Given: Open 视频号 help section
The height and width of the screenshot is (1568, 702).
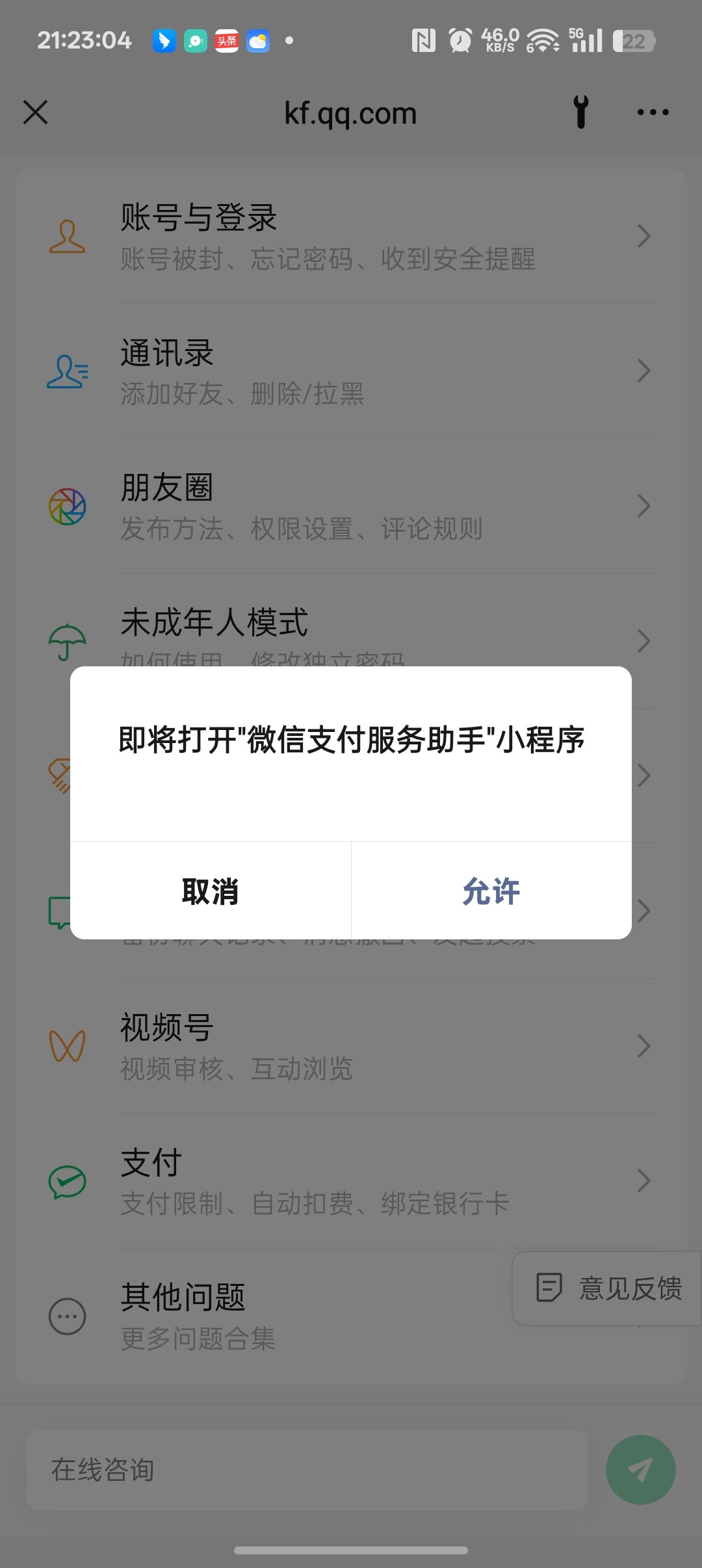Looking at the screenshot, I should pos(351,1046).
